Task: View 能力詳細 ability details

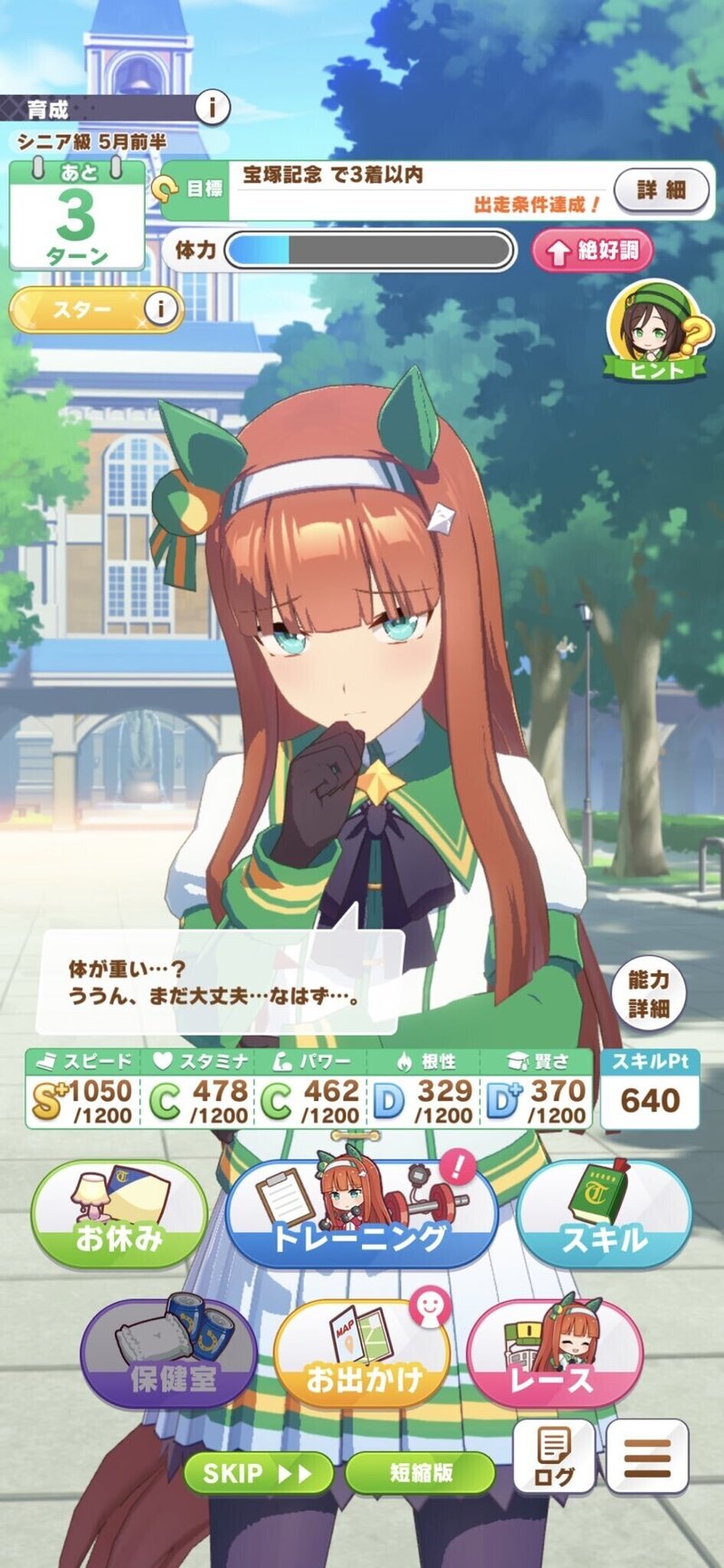Action: click(648, 993)
